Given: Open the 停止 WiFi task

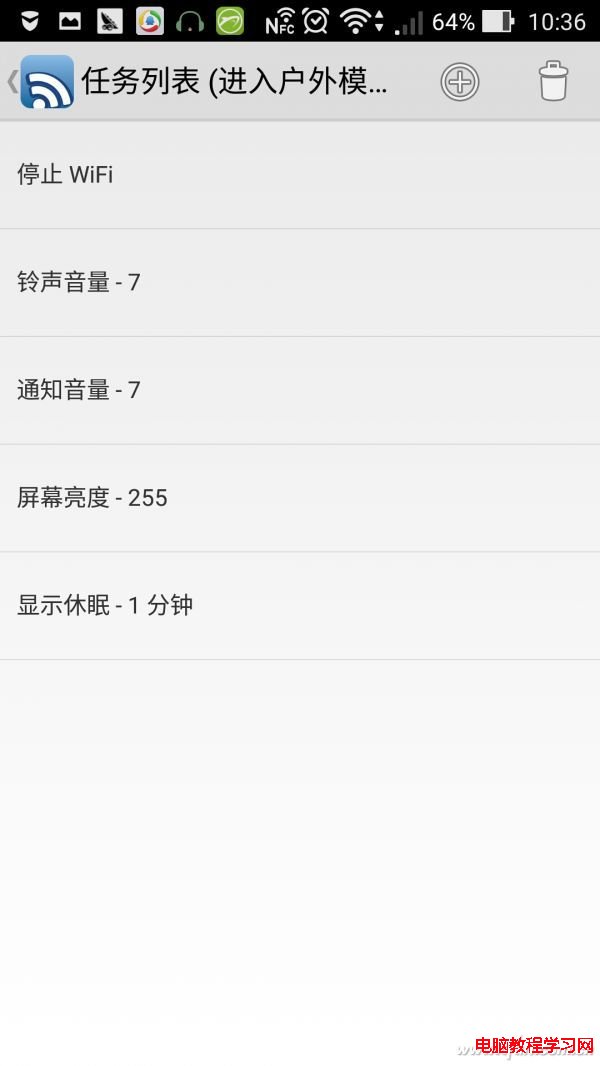Looking at the screenshot, I should pos(300,175).
